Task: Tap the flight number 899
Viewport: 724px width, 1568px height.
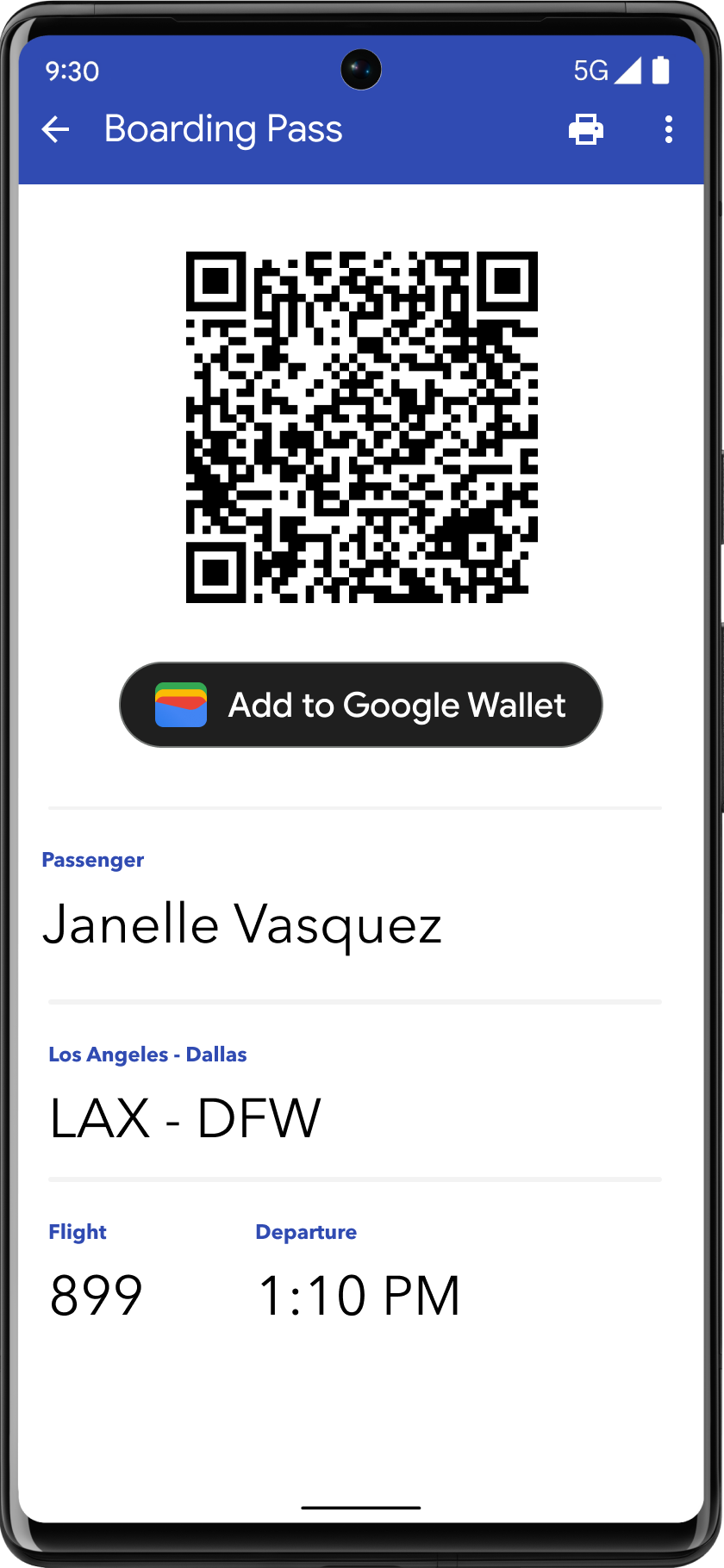Action: [97, 1292]
